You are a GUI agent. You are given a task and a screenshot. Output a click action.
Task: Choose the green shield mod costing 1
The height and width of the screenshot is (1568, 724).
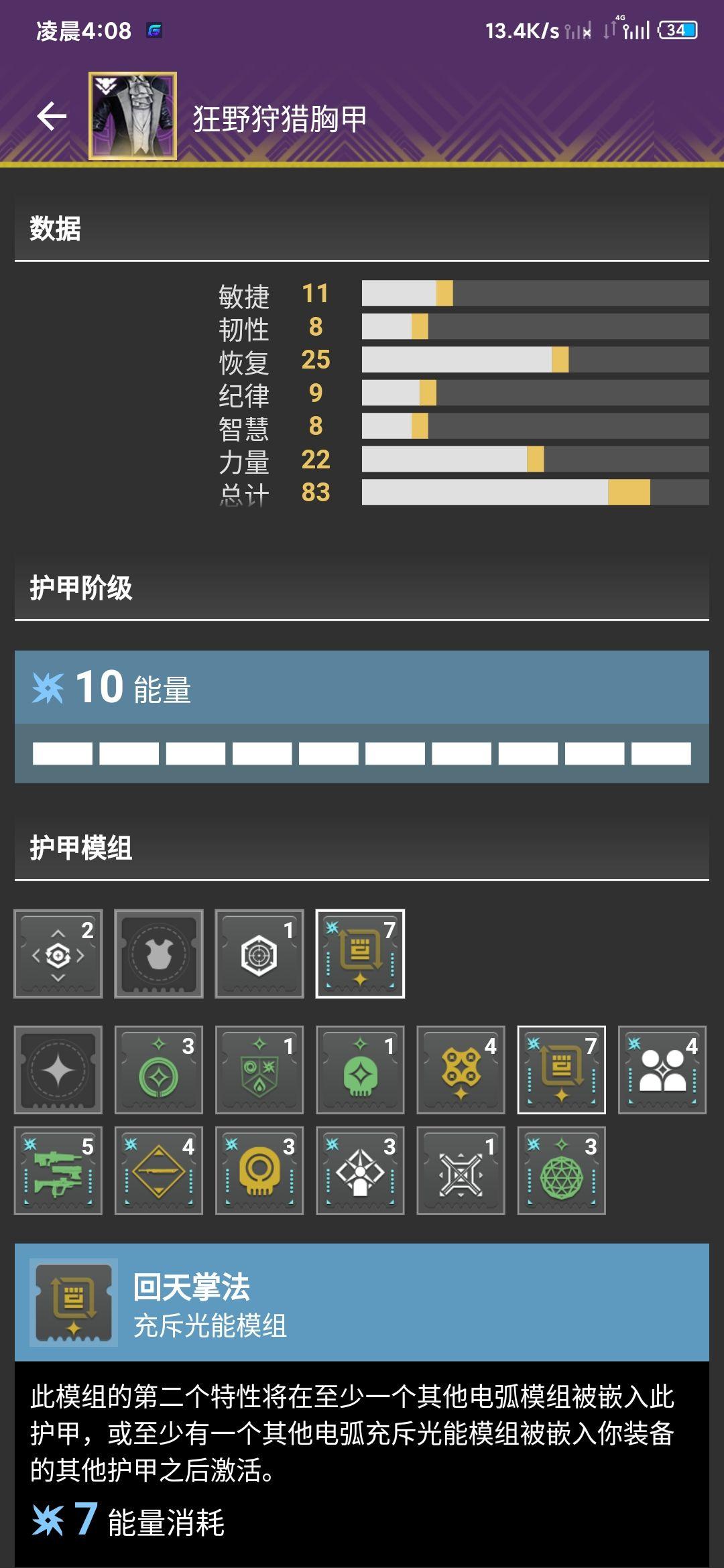pos(259,1070)
